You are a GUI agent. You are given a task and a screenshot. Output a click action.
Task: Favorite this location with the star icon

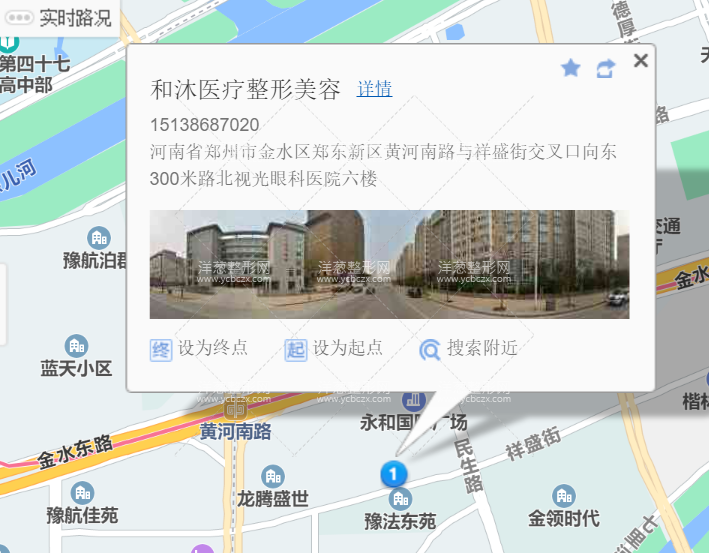point(571,68)
